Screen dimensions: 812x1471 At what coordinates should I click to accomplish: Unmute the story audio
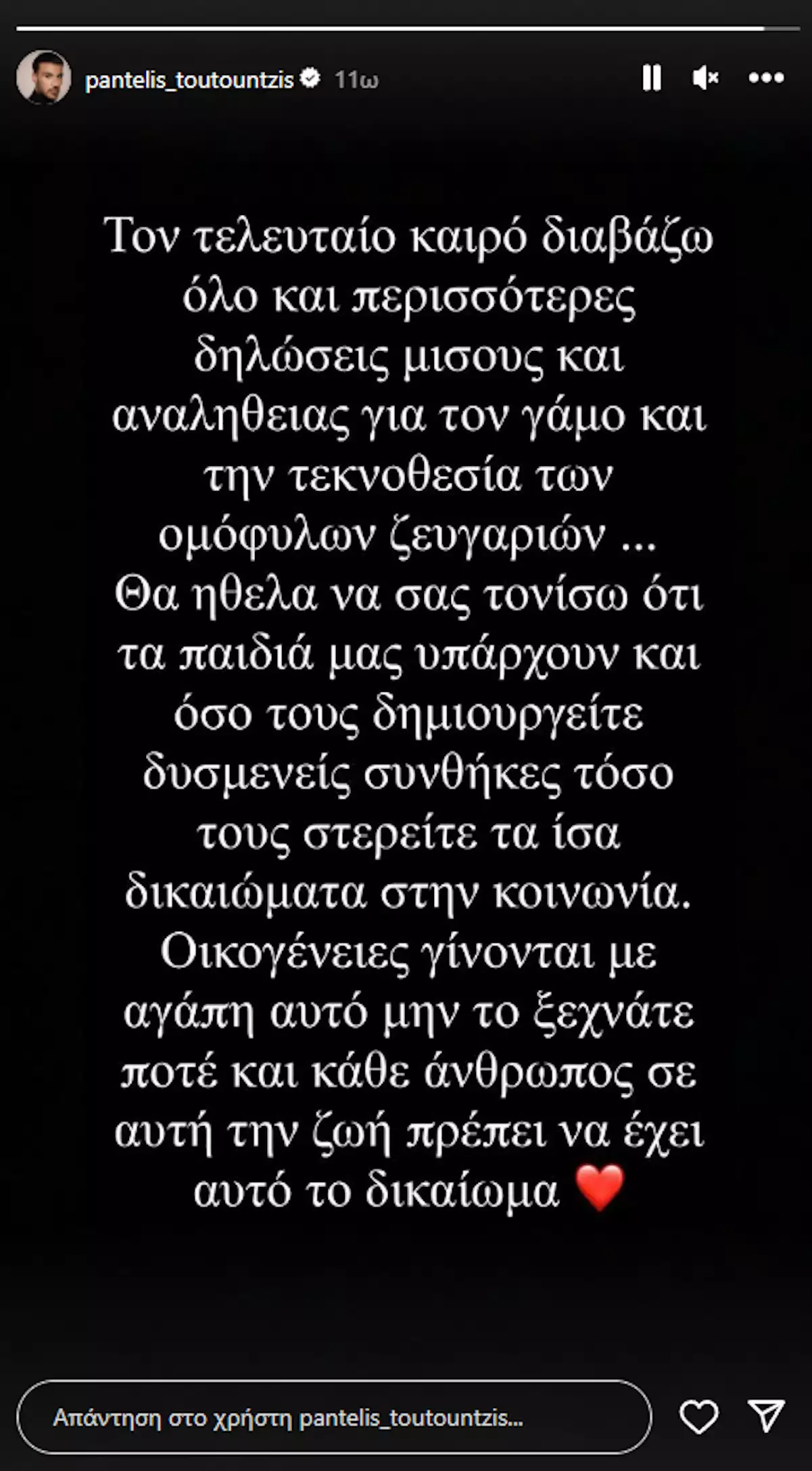coord(706,78)
